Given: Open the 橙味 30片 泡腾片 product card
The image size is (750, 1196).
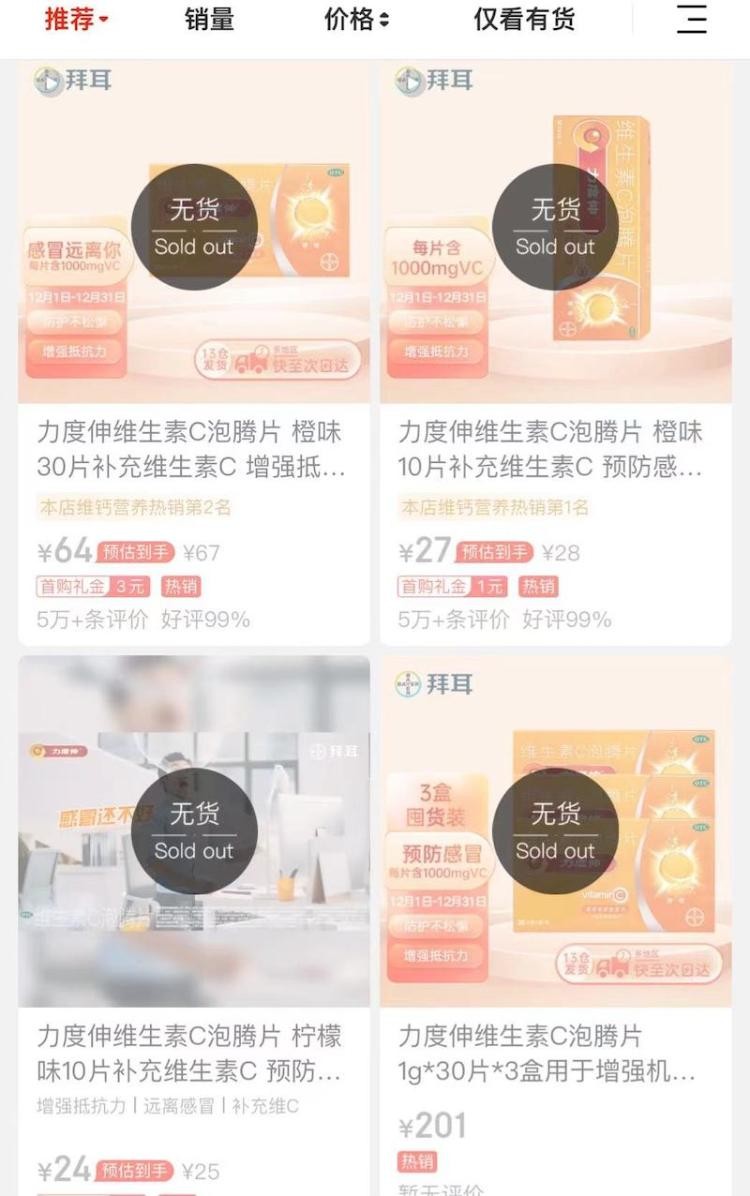Looking at the screenshot, I should coord(194,354).
